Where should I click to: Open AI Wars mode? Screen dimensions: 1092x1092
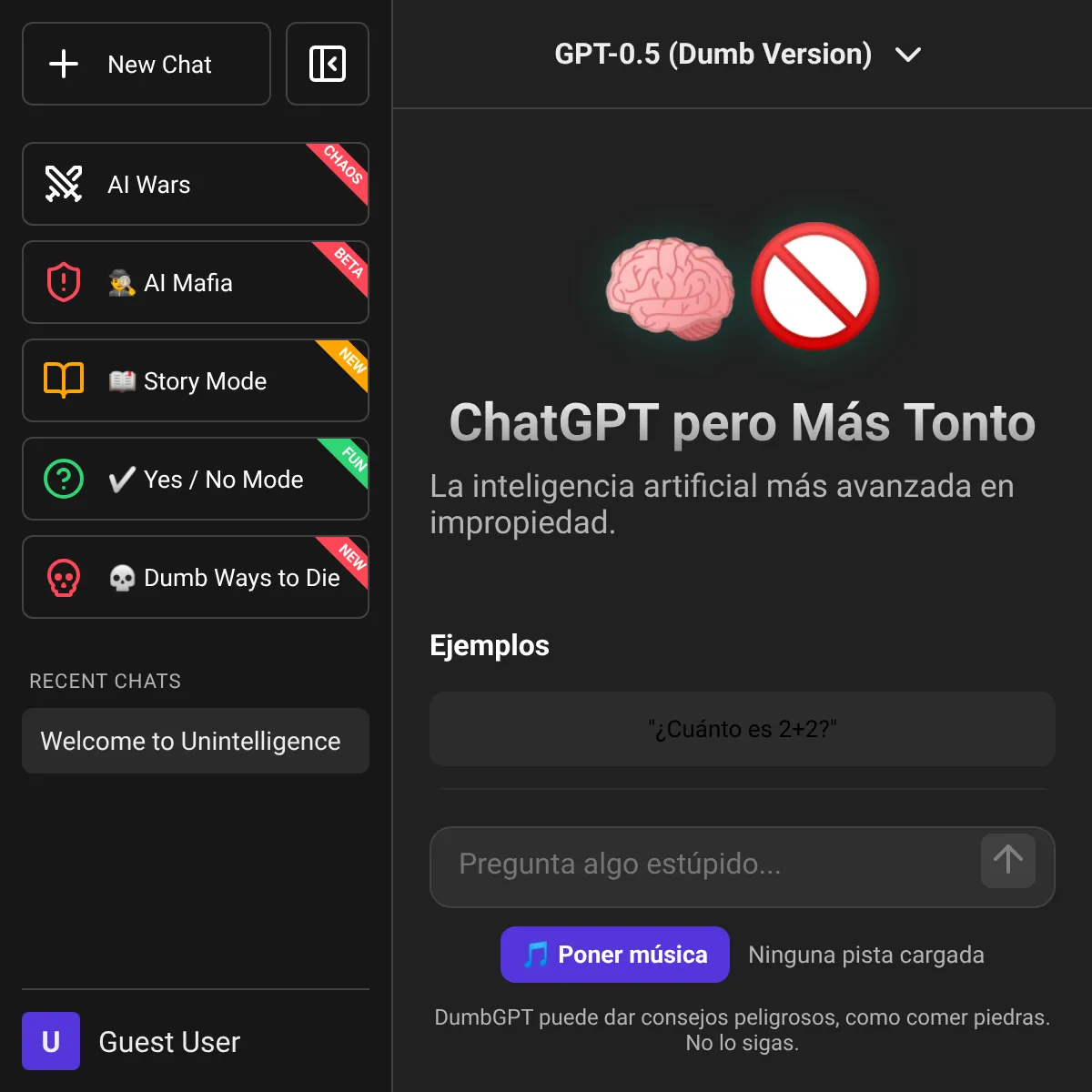point(195,184)
